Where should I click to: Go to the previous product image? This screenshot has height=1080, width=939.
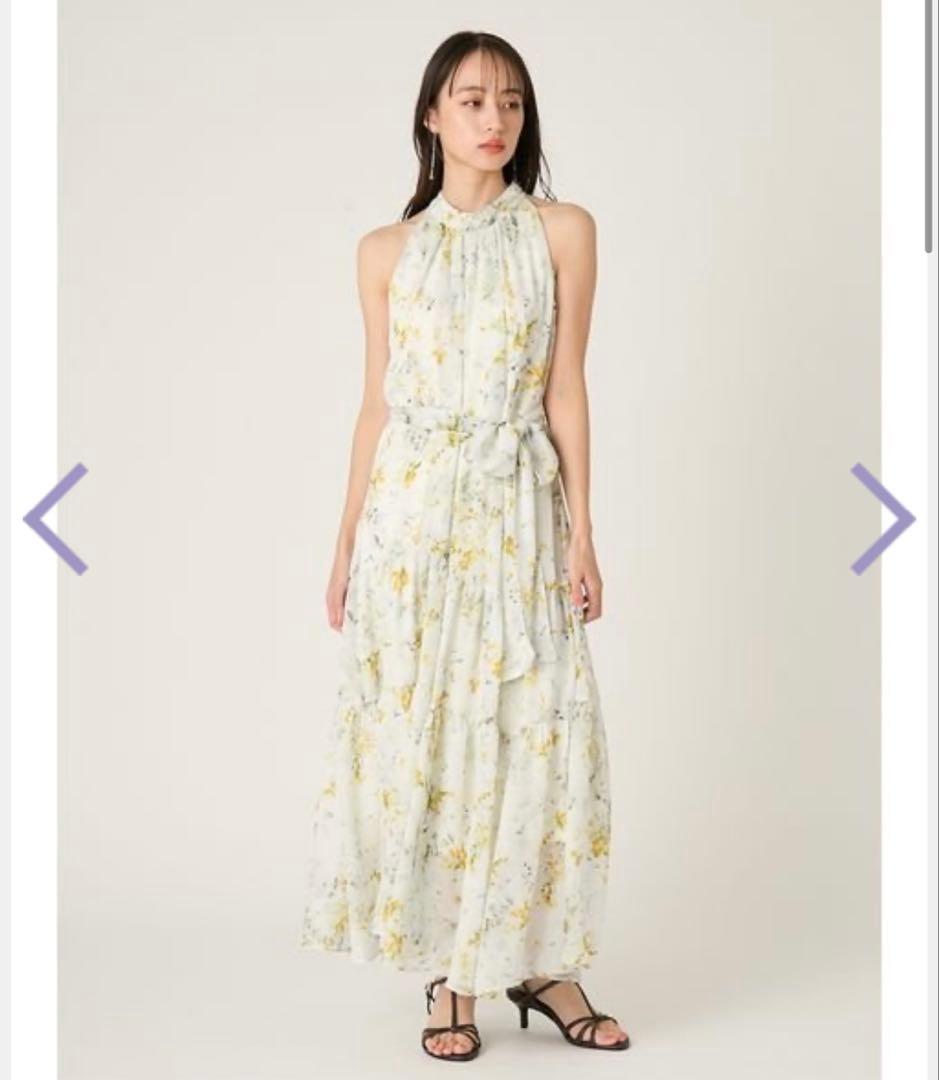pos(56,519)
